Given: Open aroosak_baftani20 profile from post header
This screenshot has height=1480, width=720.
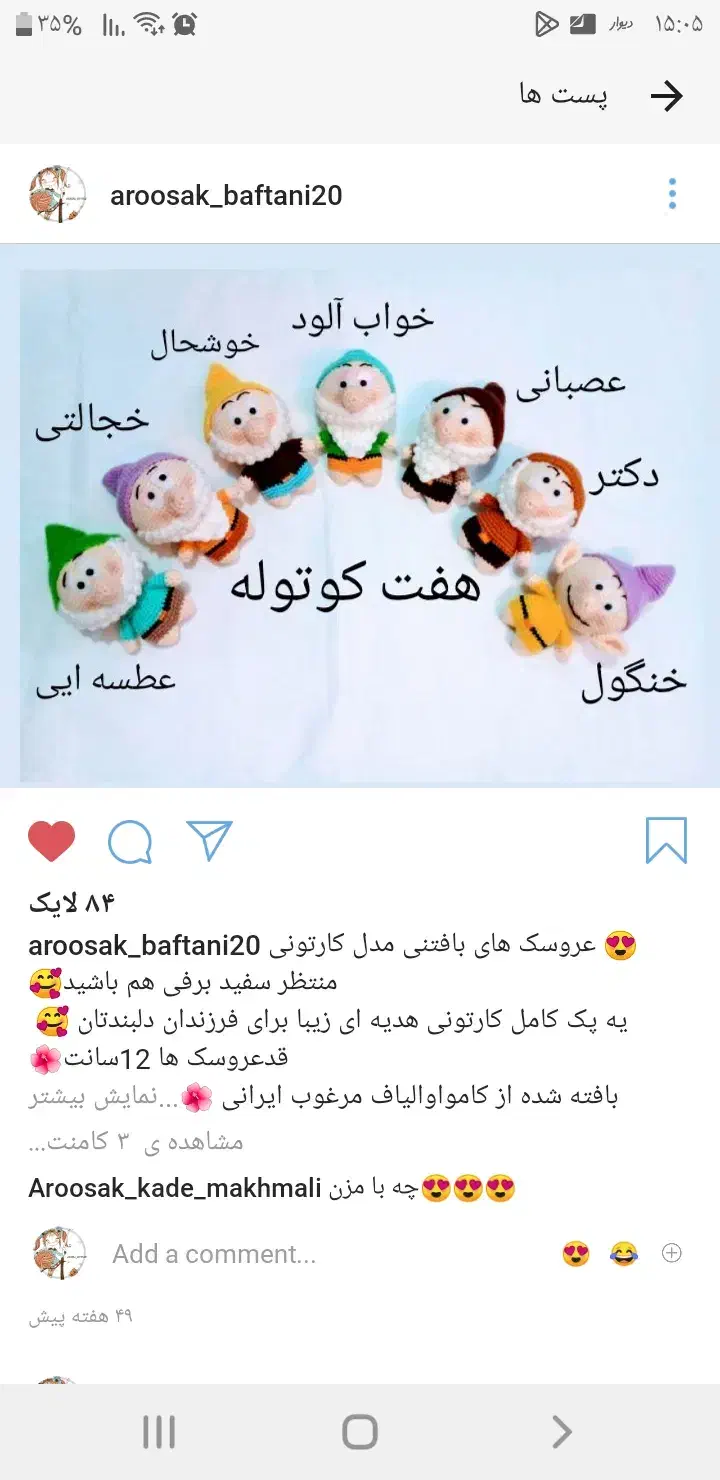Looking at the screenshot, I should (x=226, y=196).
